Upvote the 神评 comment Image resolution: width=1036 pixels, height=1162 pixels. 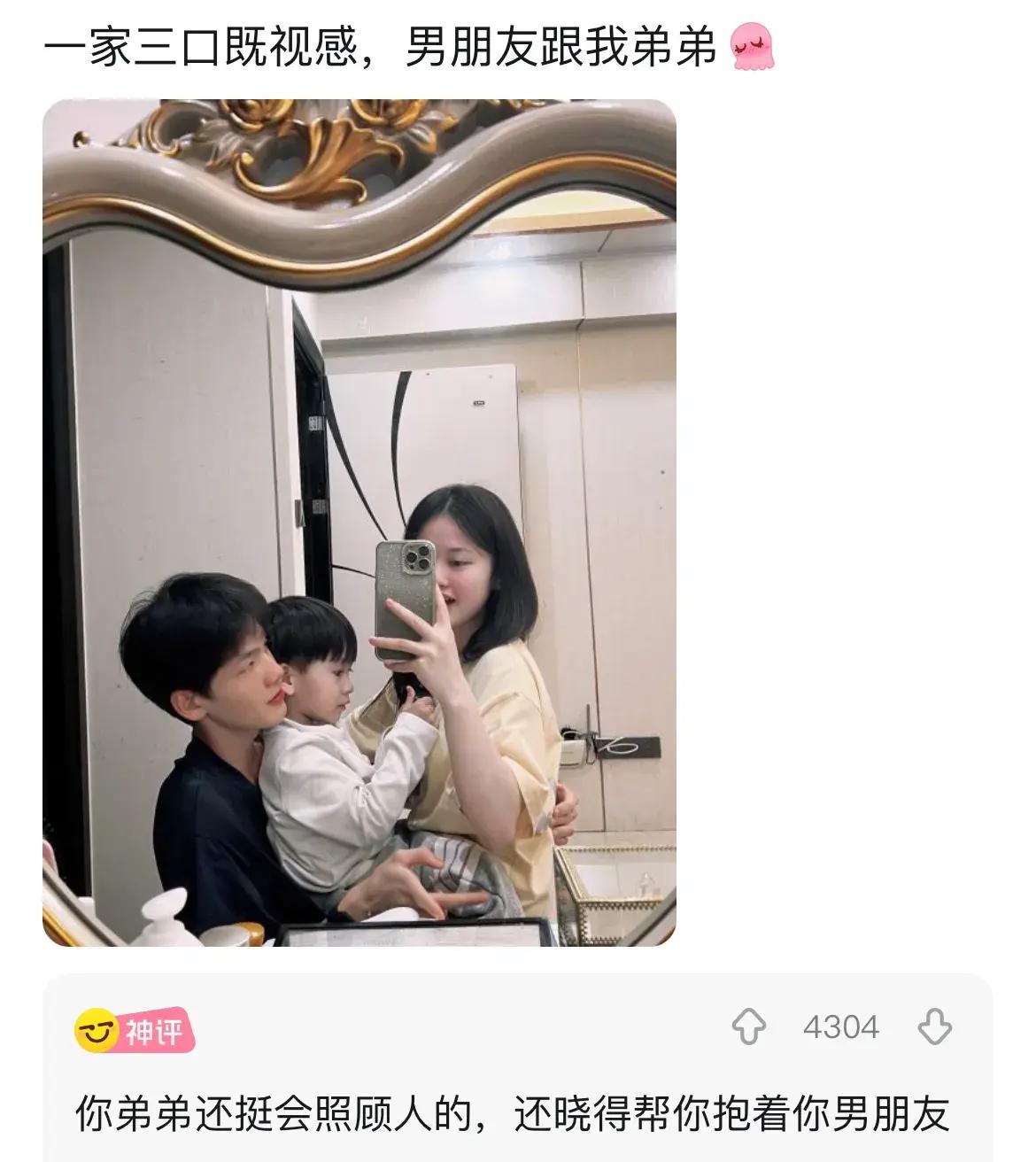(748, 1027)
